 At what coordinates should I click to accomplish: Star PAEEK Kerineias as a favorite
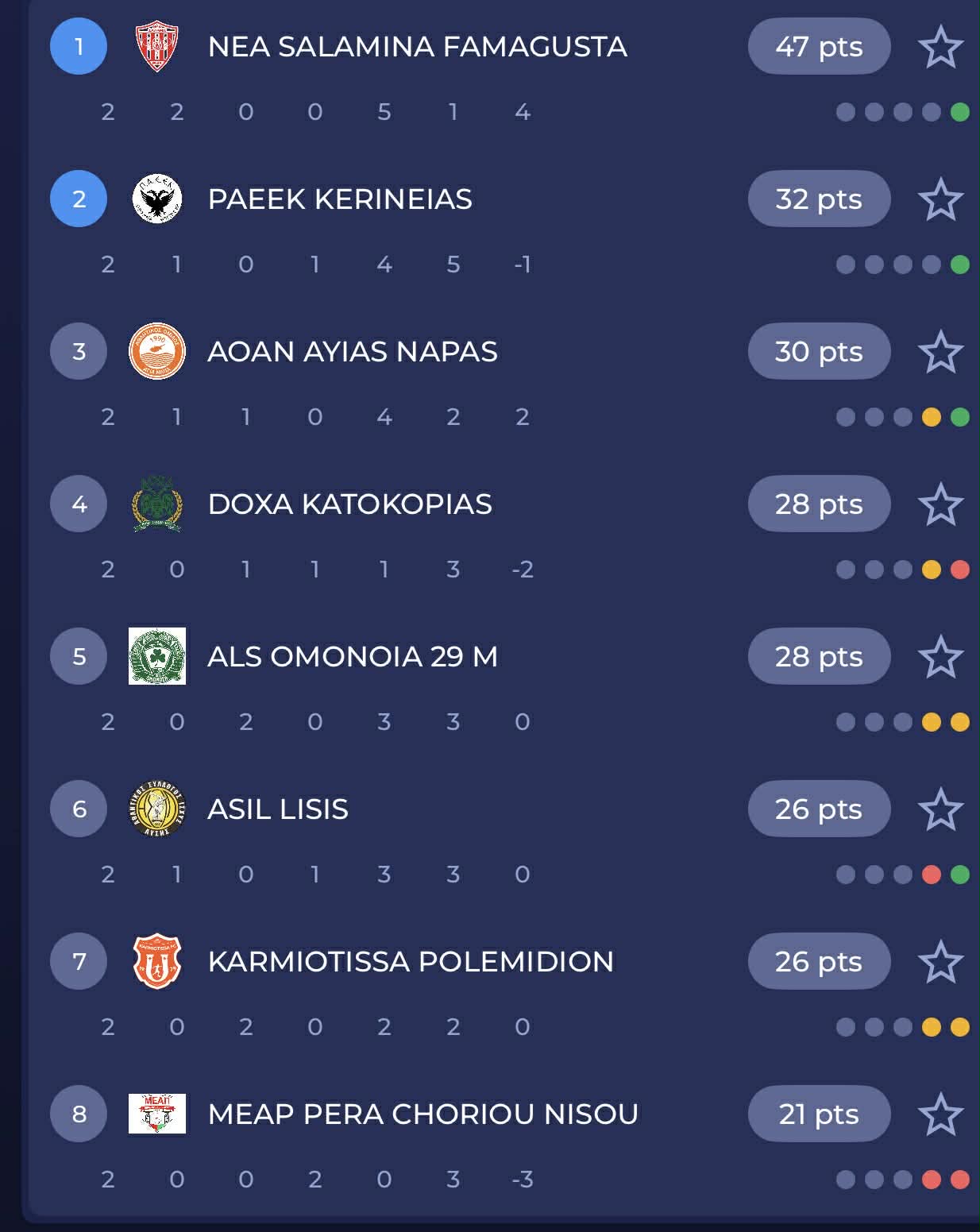[x=940, y=199]
